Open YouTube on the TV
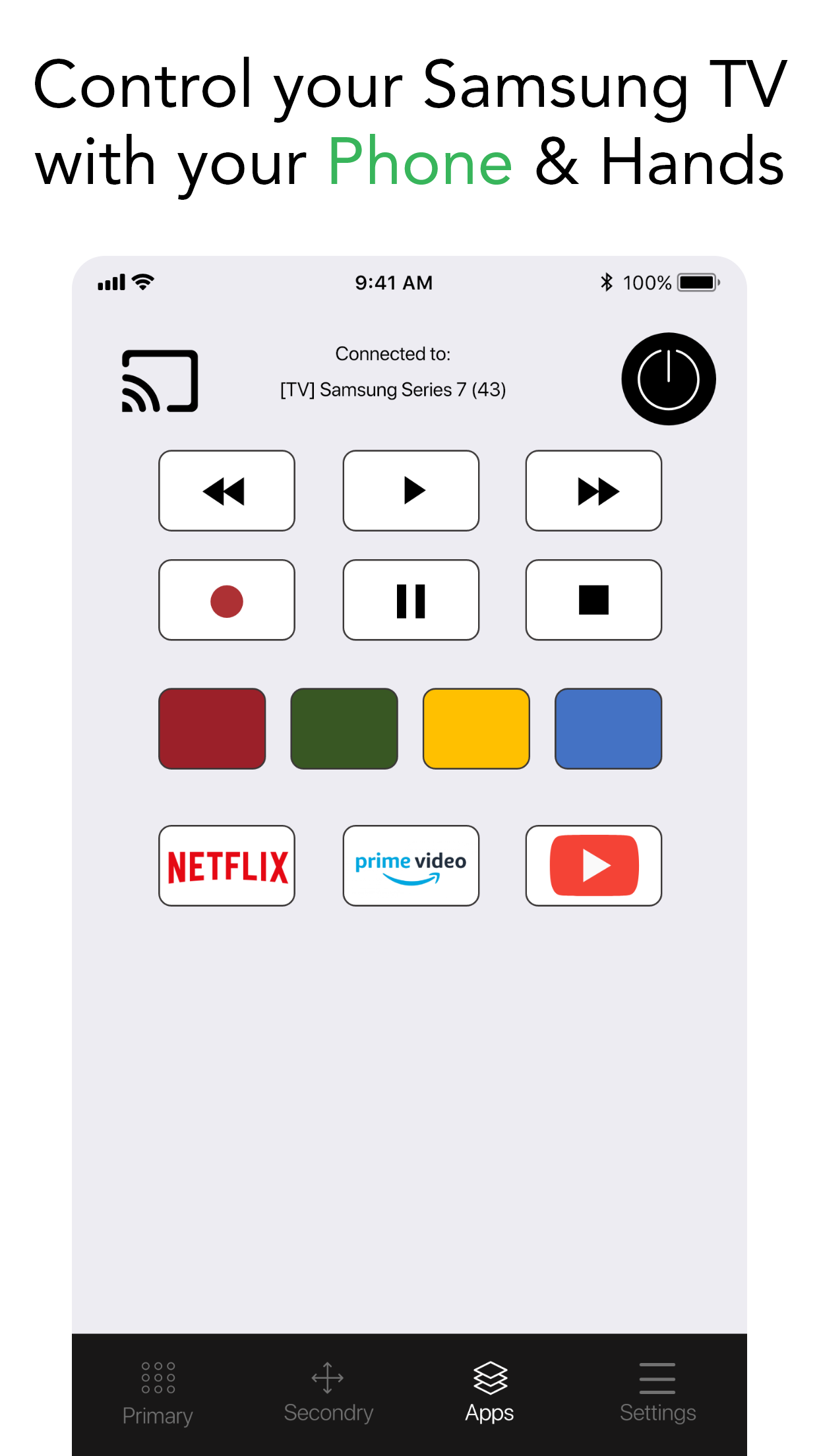Screen dimensions: 819x1456 click(x=593, y=865)
